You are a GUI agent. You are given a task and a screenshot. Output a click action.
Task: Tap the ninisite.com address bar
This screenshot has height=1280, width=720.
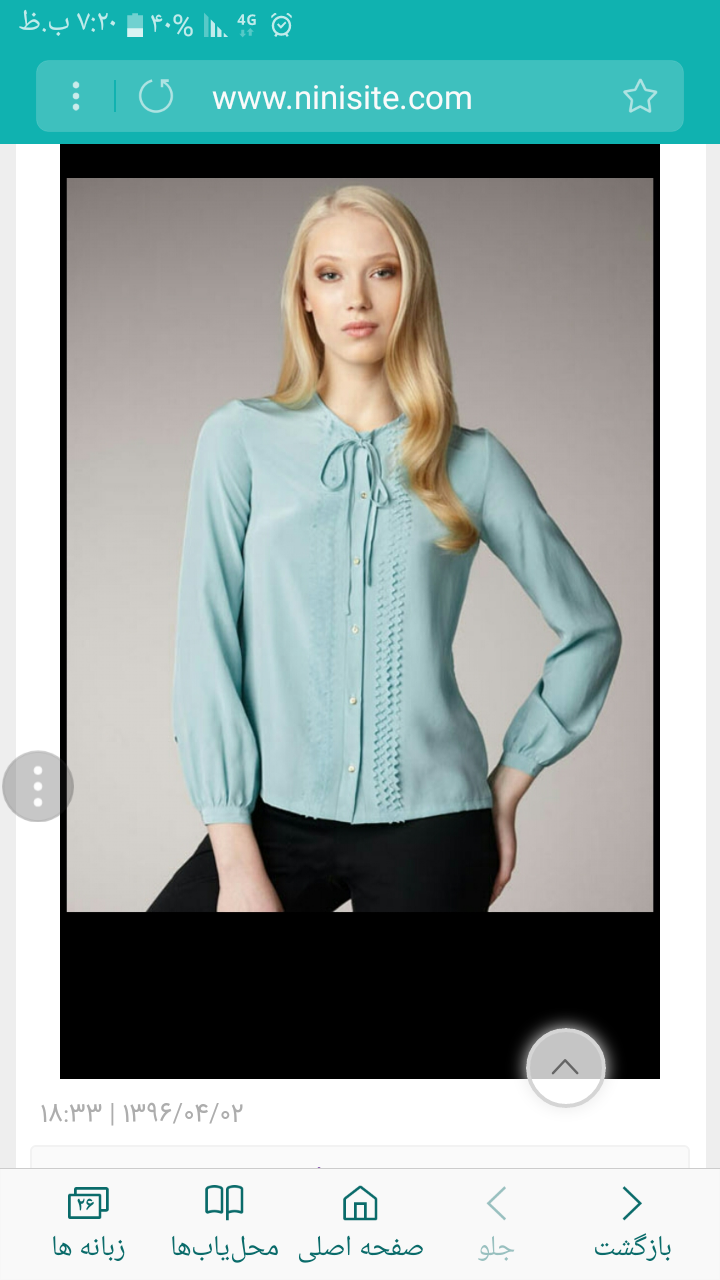coord(342,98)
